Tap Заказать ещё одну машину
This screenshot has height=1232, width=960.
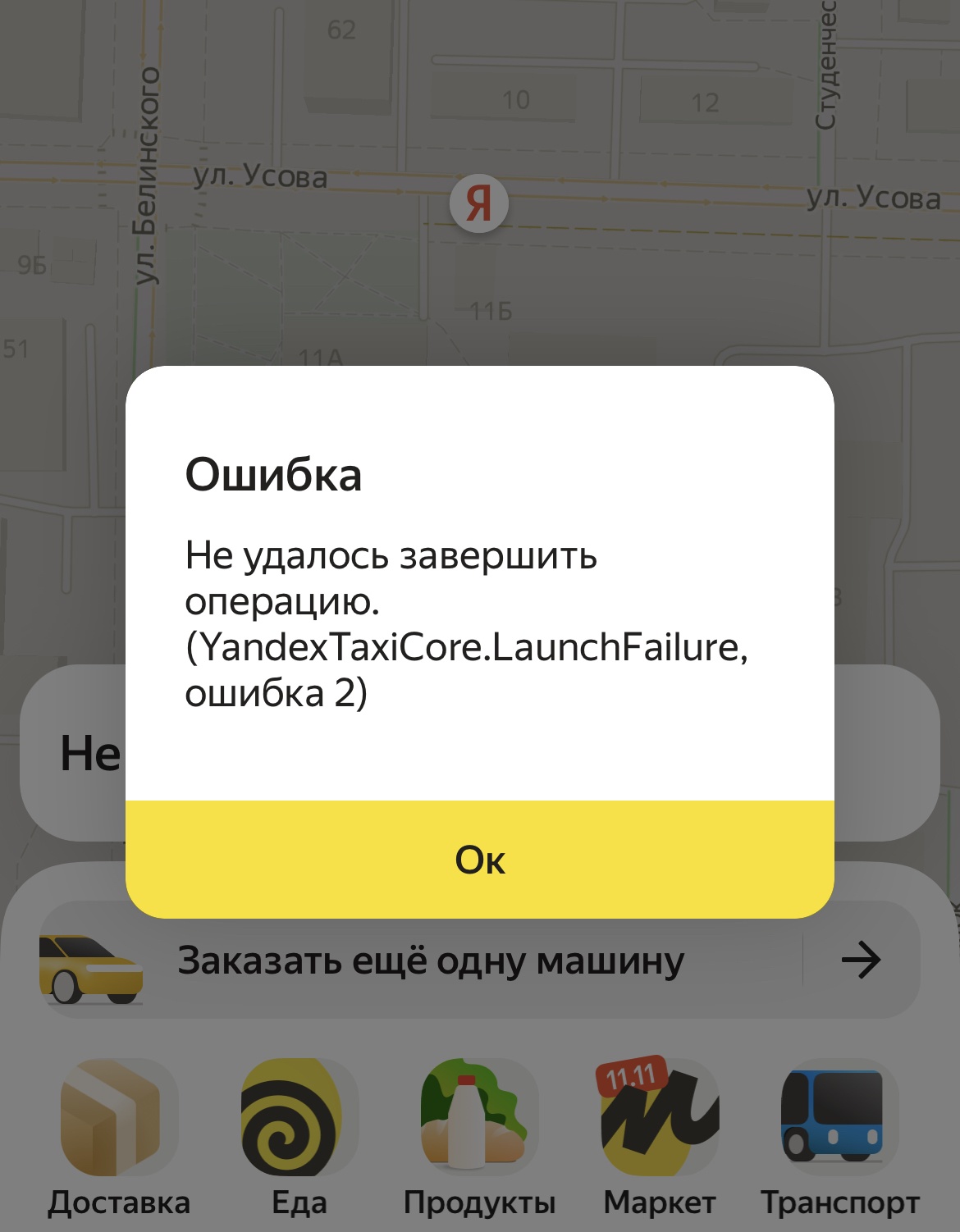(x=431, y=961)
